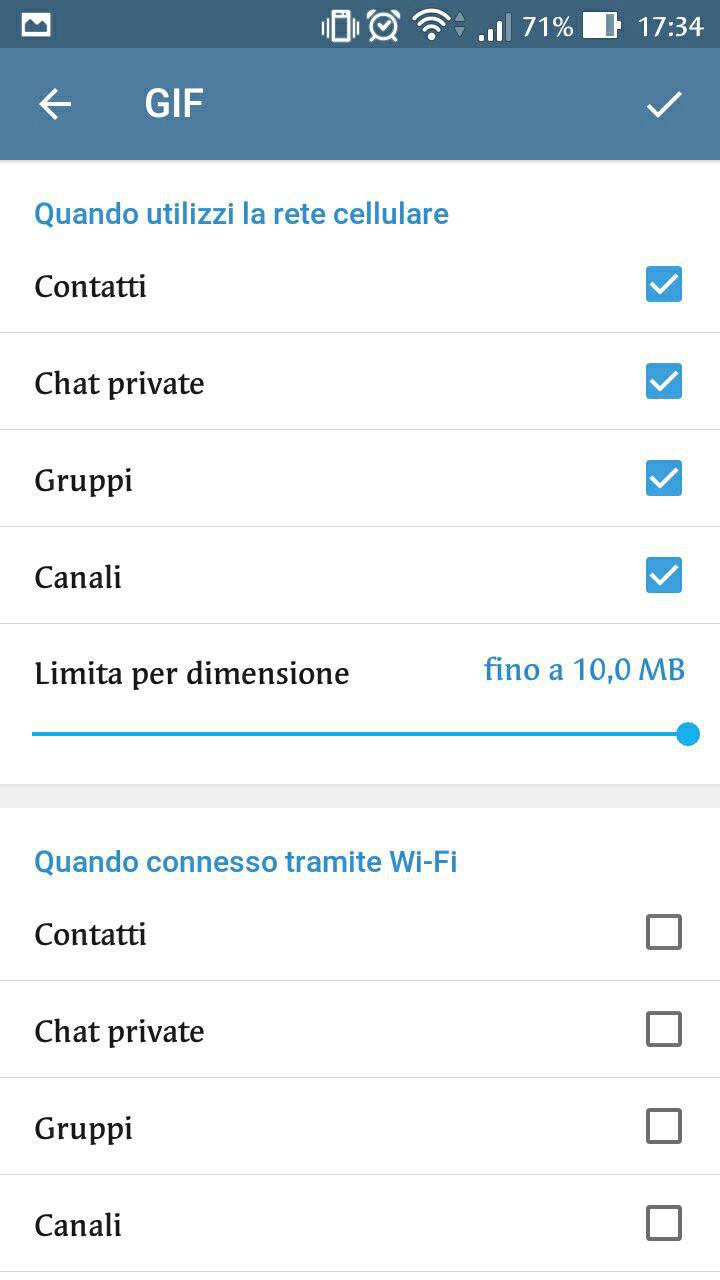Uncheck Chat private under rete cellulare
The image size is (720, 1280).
tap(664, 382)
